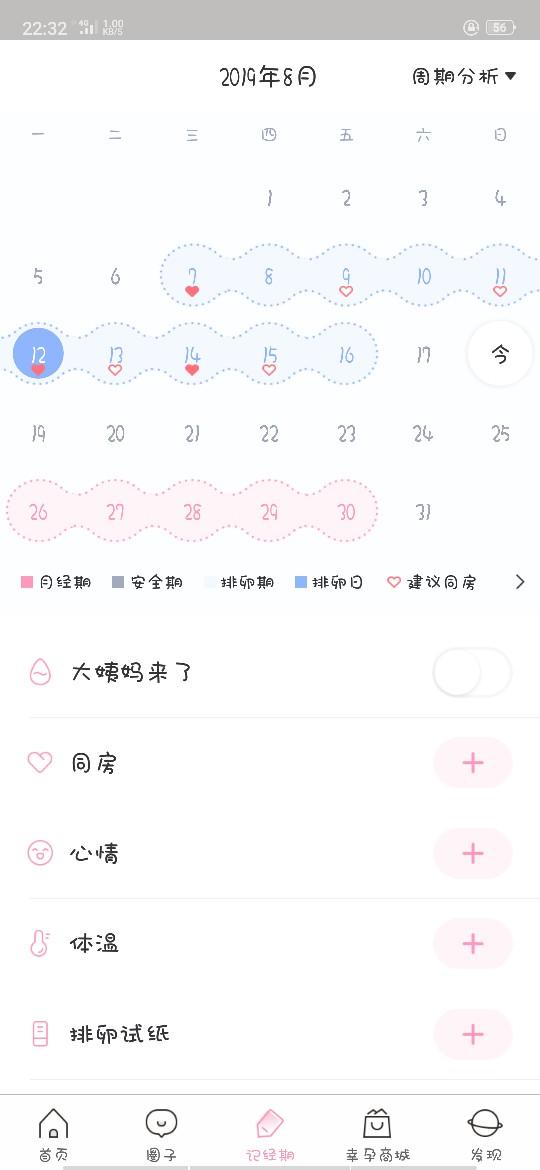Toggle the 大姨妈来了 switch
Screen dimensions: 540x1170
472,672
